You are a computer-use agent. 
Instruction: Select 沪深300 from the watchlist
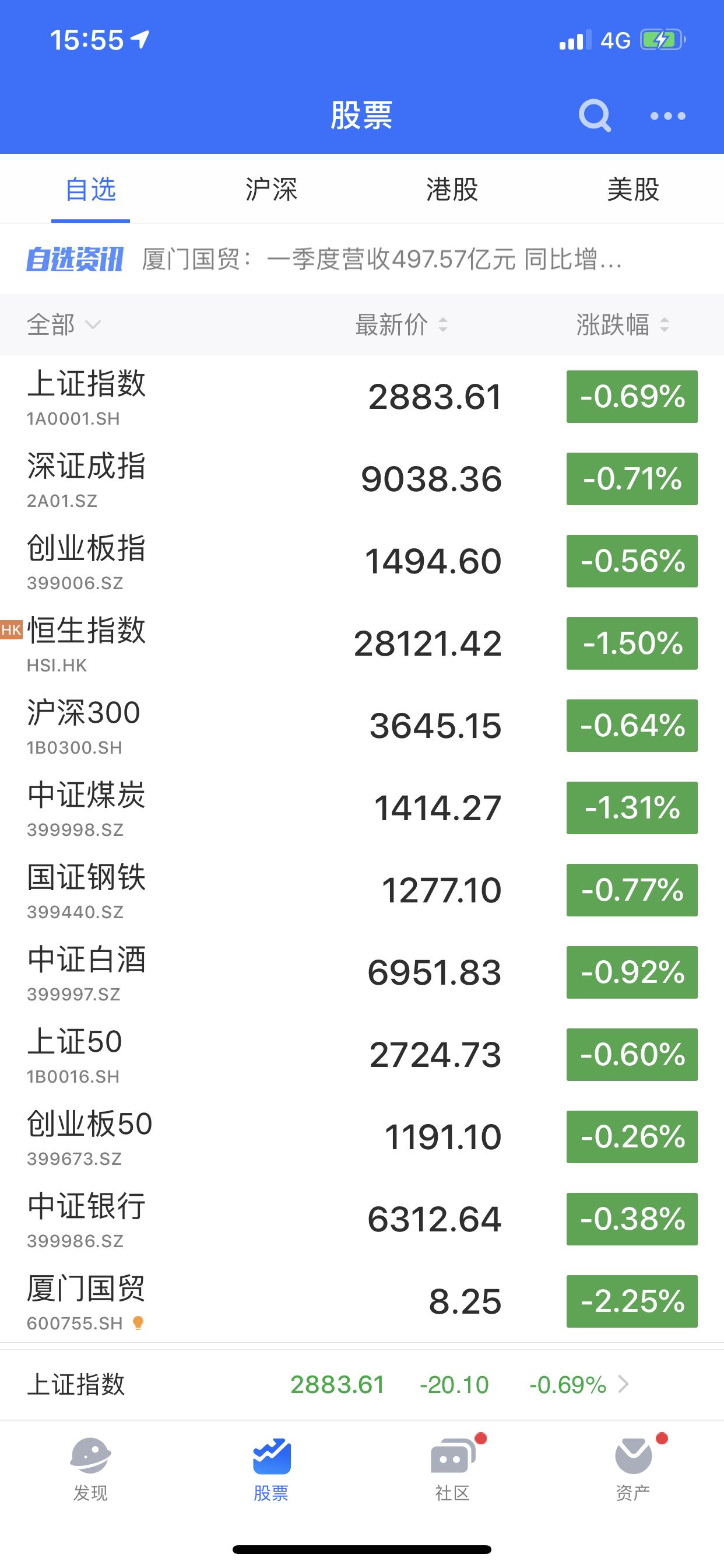click(243, 726)
